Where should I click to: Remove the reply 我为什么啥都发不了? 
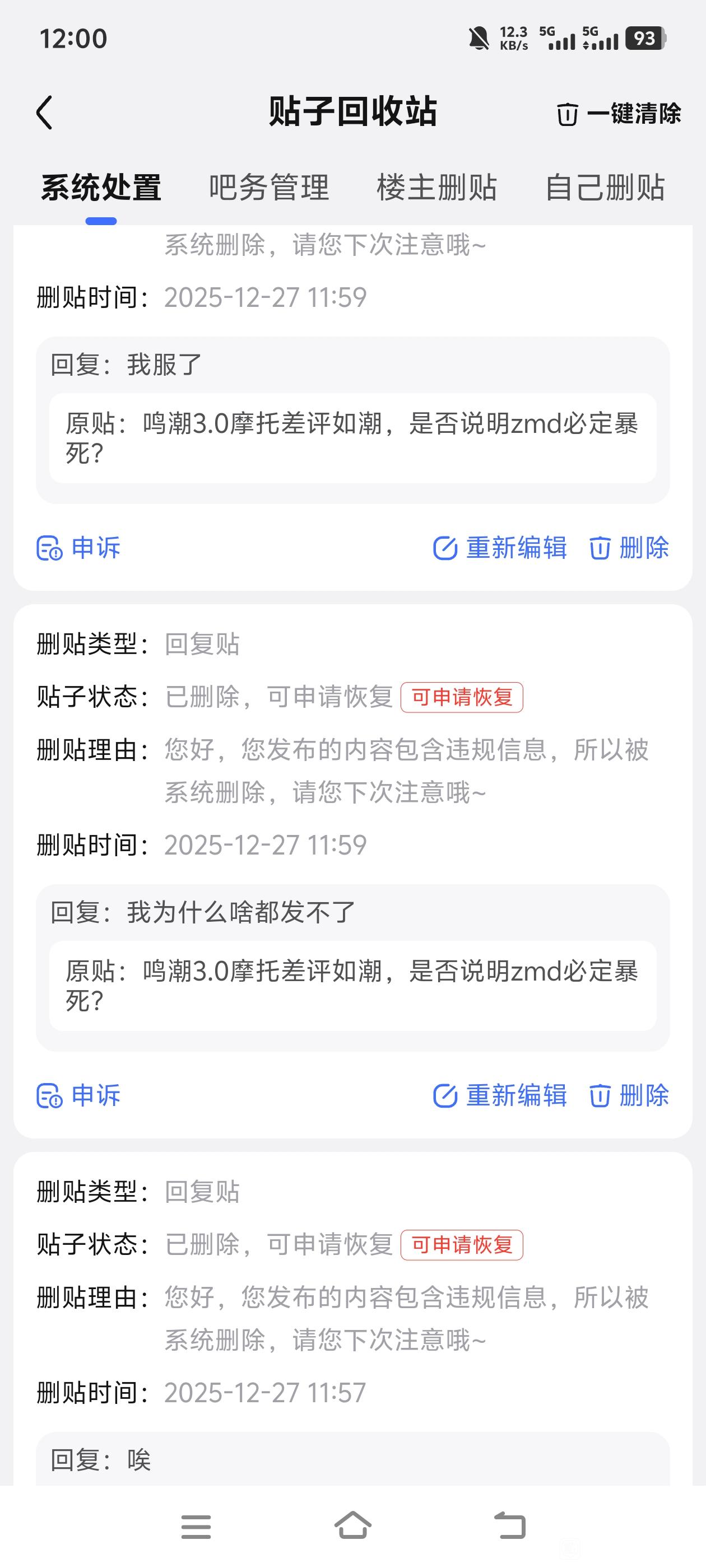point(629,1096)
